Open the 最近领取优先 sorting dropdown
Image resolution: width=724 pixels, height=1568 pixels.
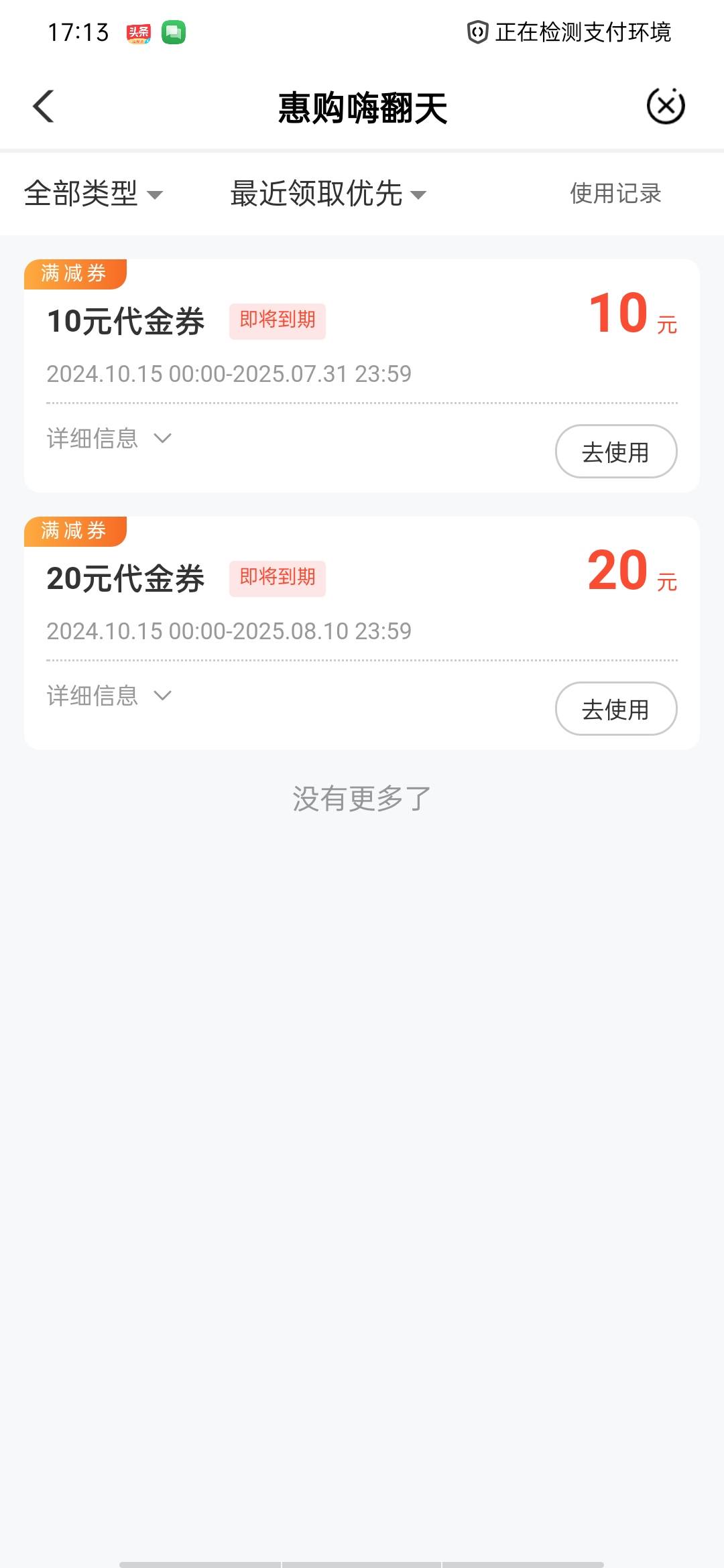(x=328, y=194)
